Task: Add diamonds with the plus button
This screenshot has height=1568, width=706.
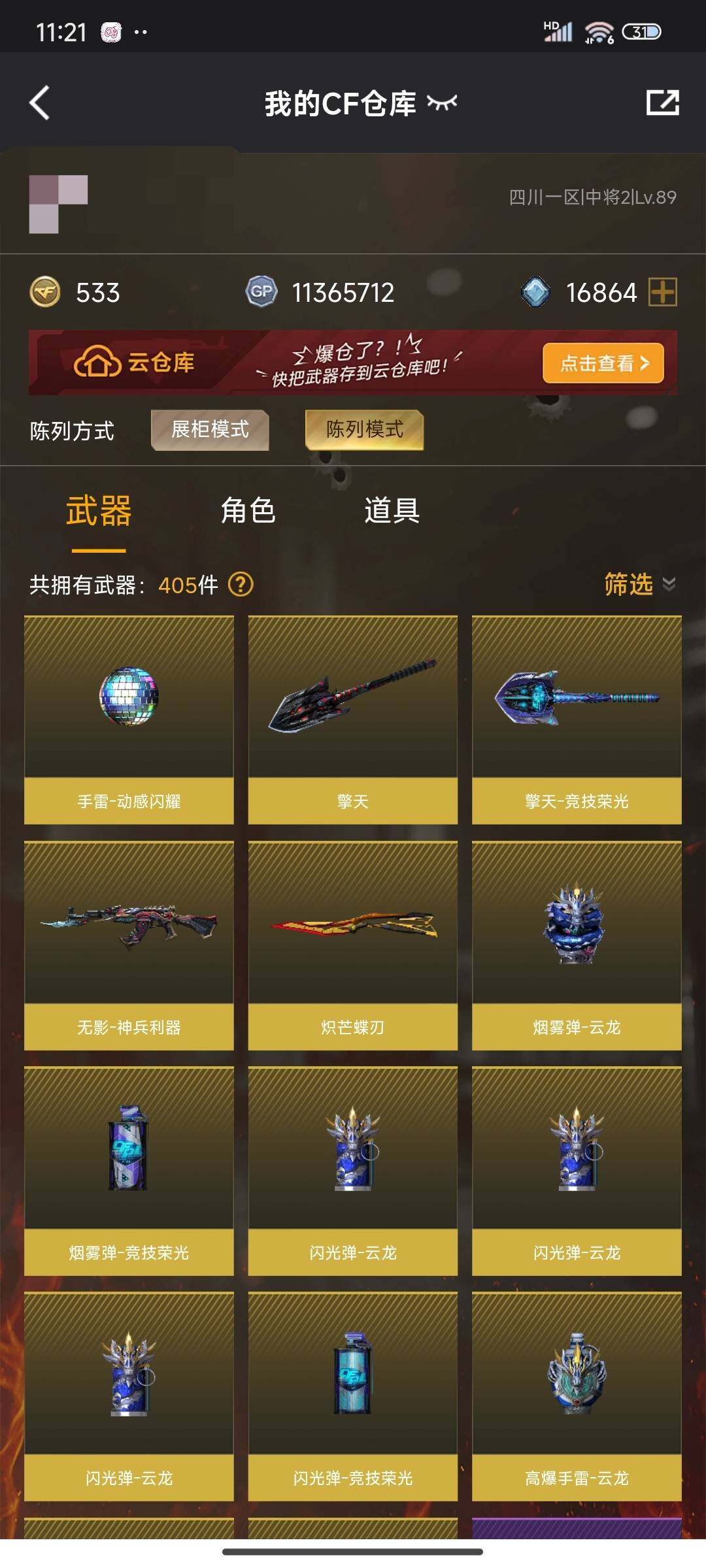Action: point(662,291)
